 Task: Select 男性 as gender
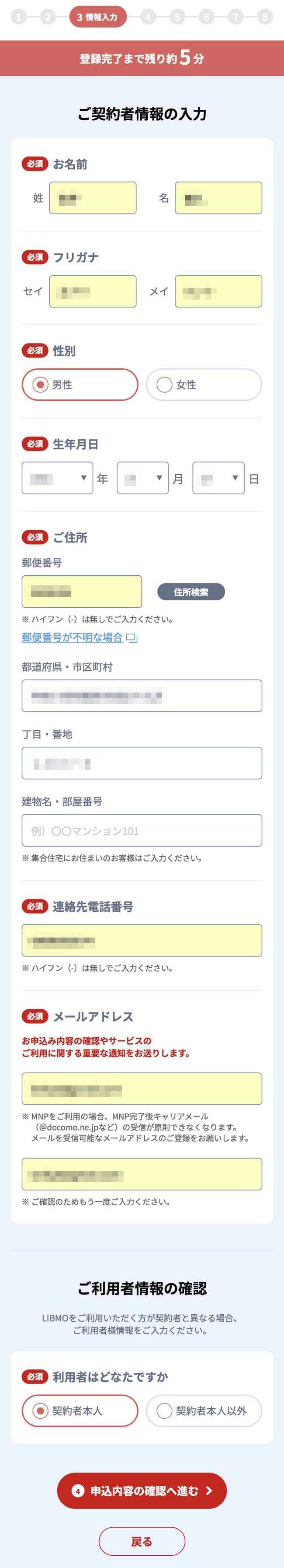click(80, 385)
